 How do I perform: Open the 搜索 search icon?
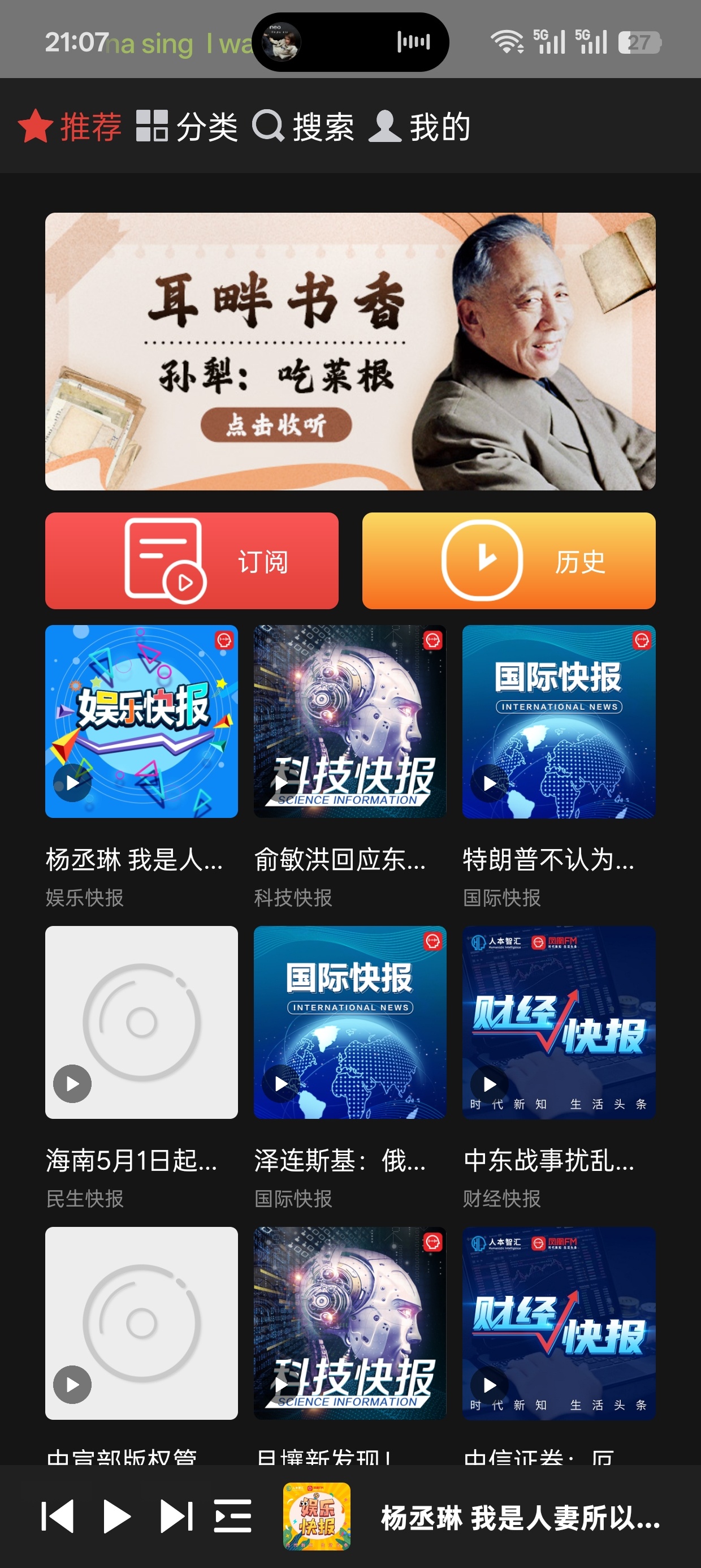click(x=269, y=126)
